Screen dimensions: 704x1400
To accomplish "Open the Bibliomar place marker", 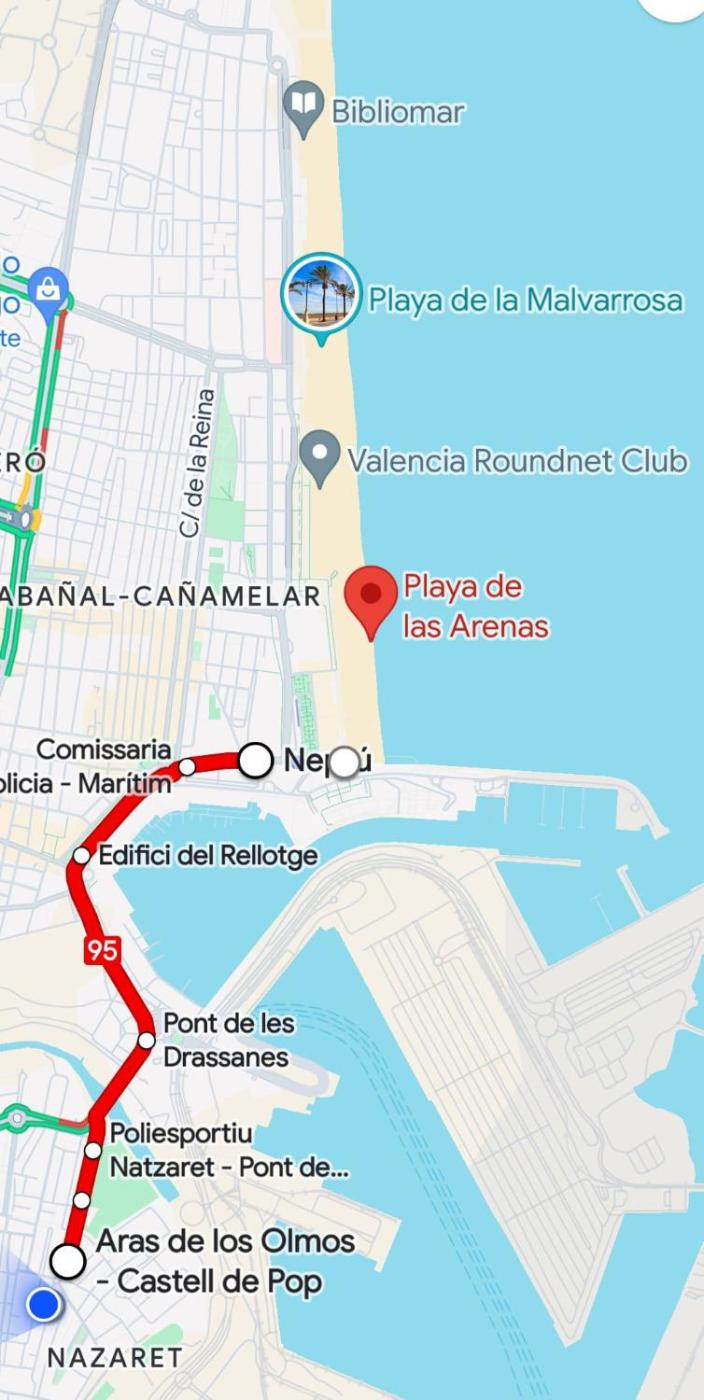I will coord(303,105).
